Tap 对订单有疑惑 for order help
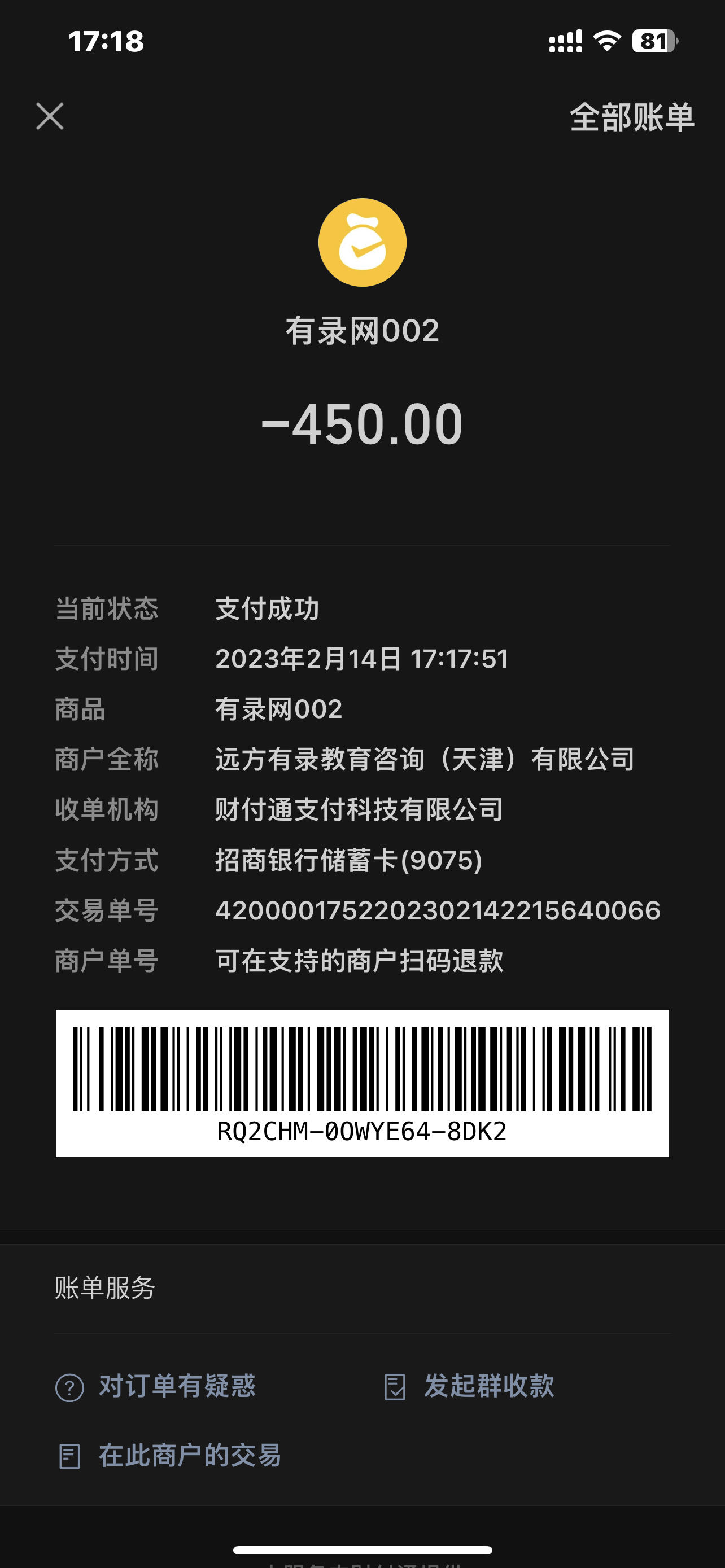725x1568 pixels. tap(156, 1386)
